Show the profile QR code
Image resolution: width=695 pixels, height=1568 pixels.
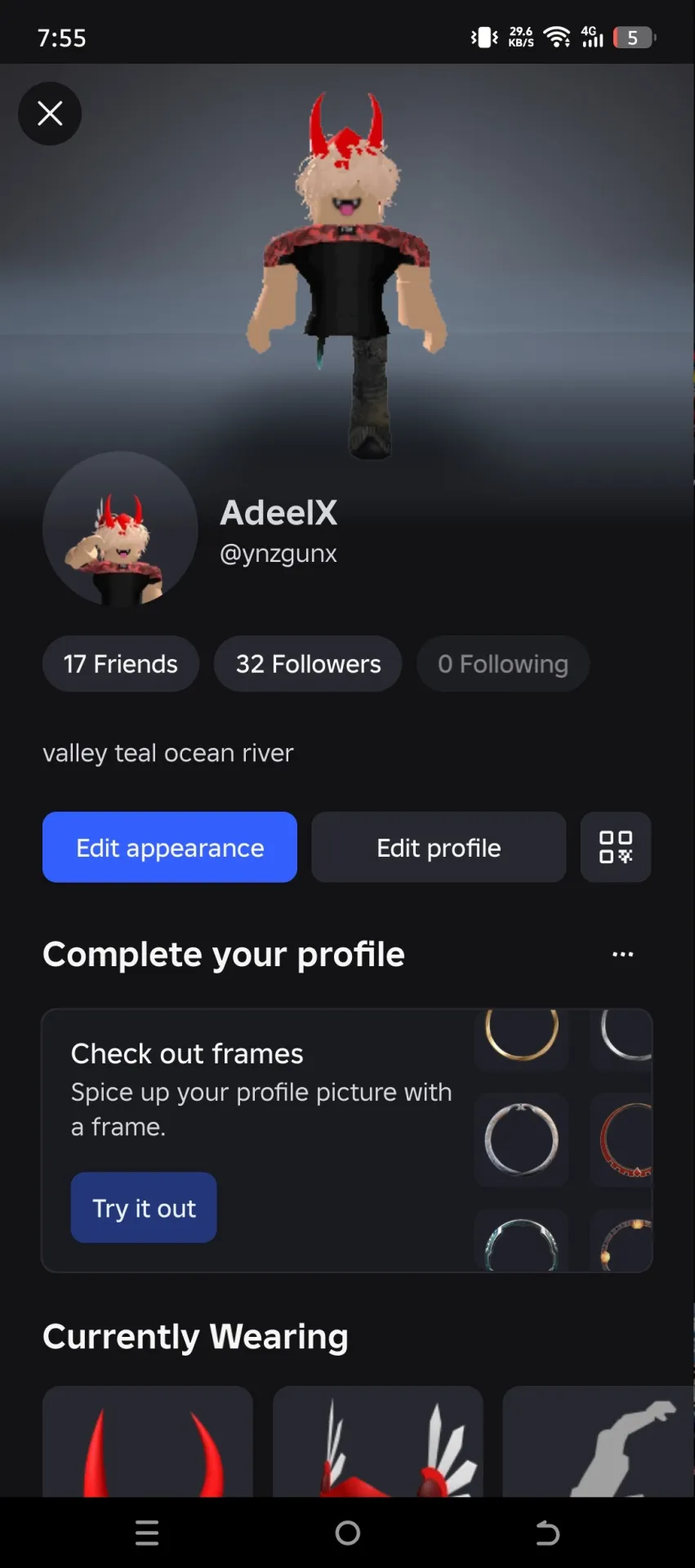click(x=616, y=847)
